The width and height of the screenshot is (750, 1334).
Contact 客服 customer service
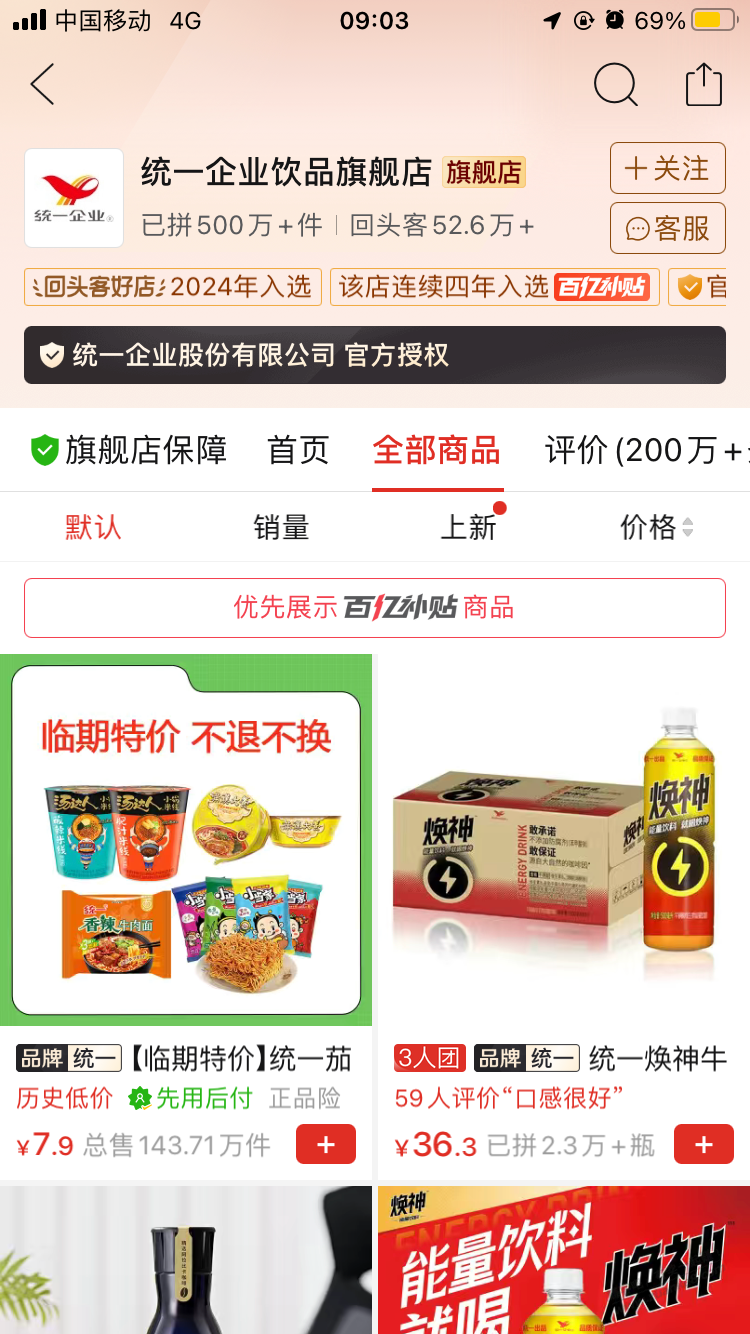667,229
